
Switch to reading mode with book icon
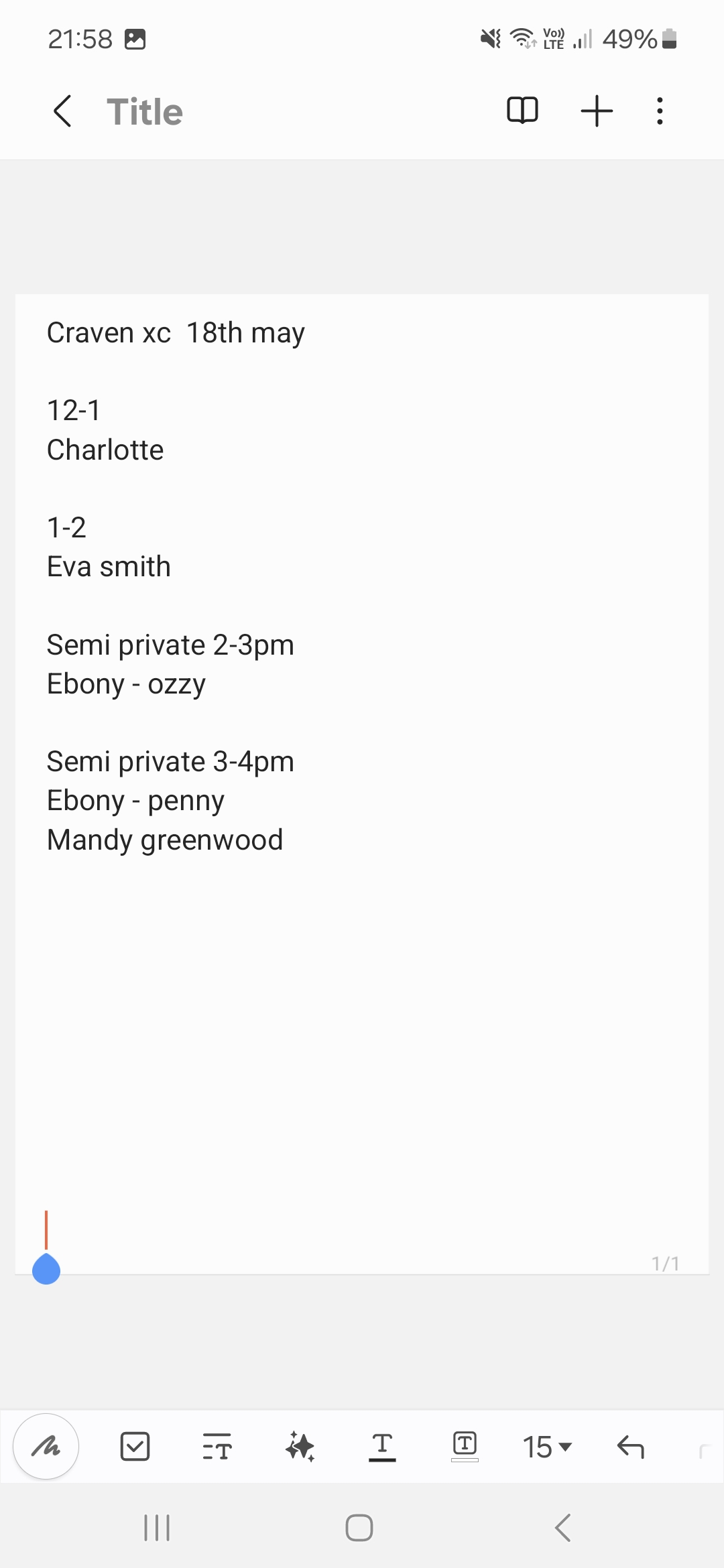pos(522,111)
